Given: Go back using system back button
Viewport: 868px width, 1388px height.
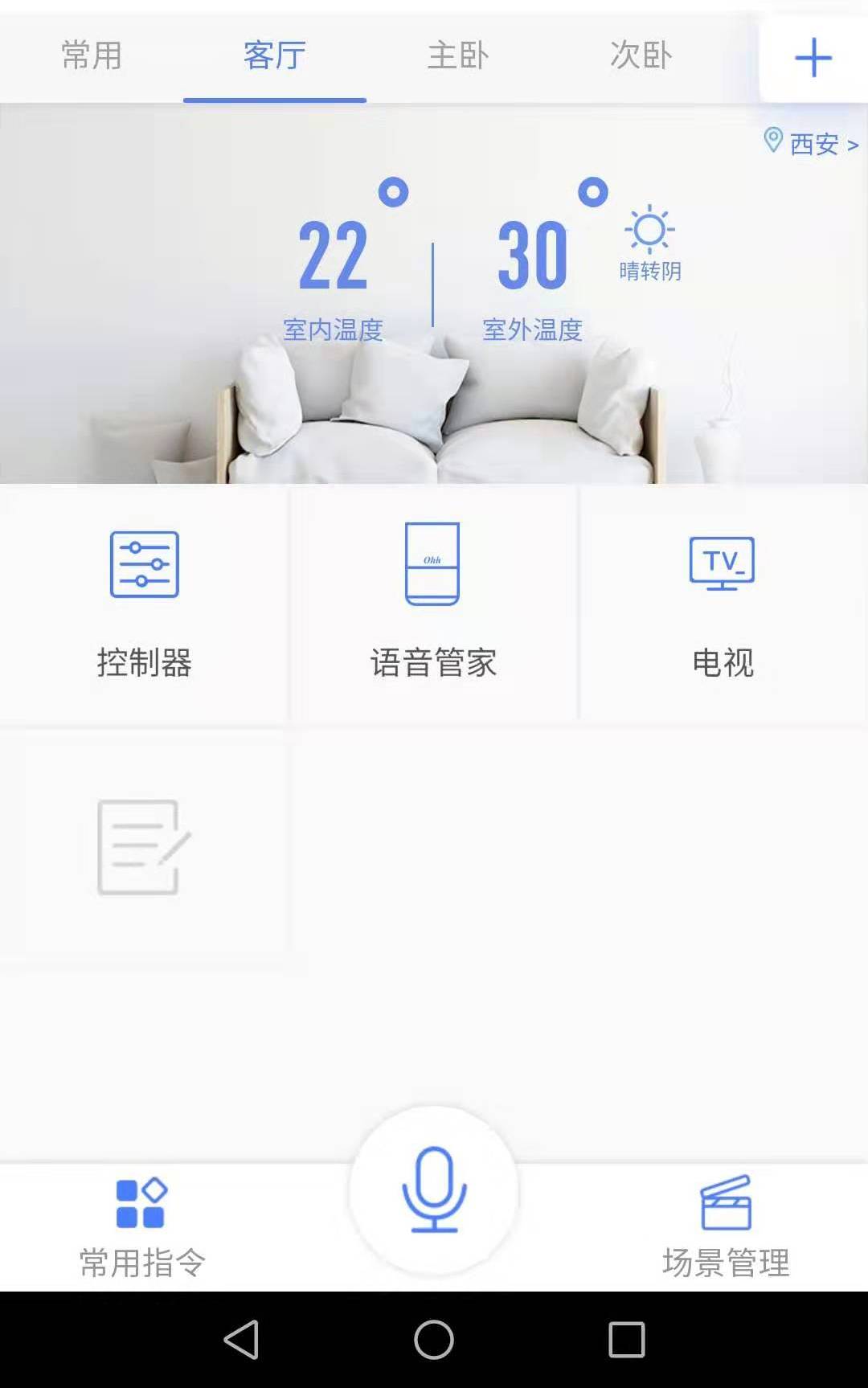Looking at the screenshot, I should click(241, 1340).
